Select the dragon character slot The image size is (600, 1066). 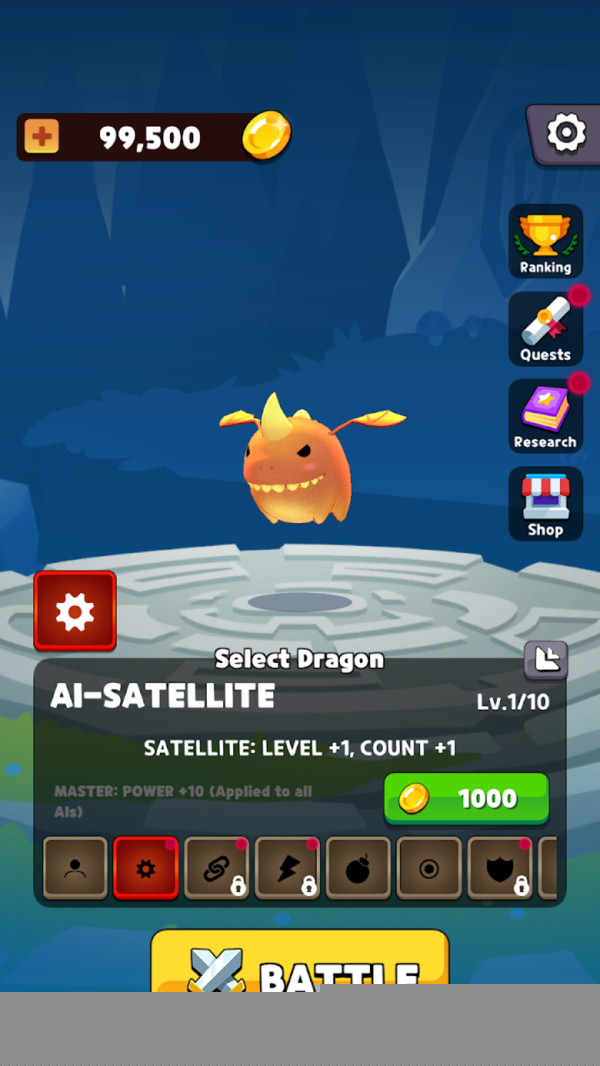75,868
